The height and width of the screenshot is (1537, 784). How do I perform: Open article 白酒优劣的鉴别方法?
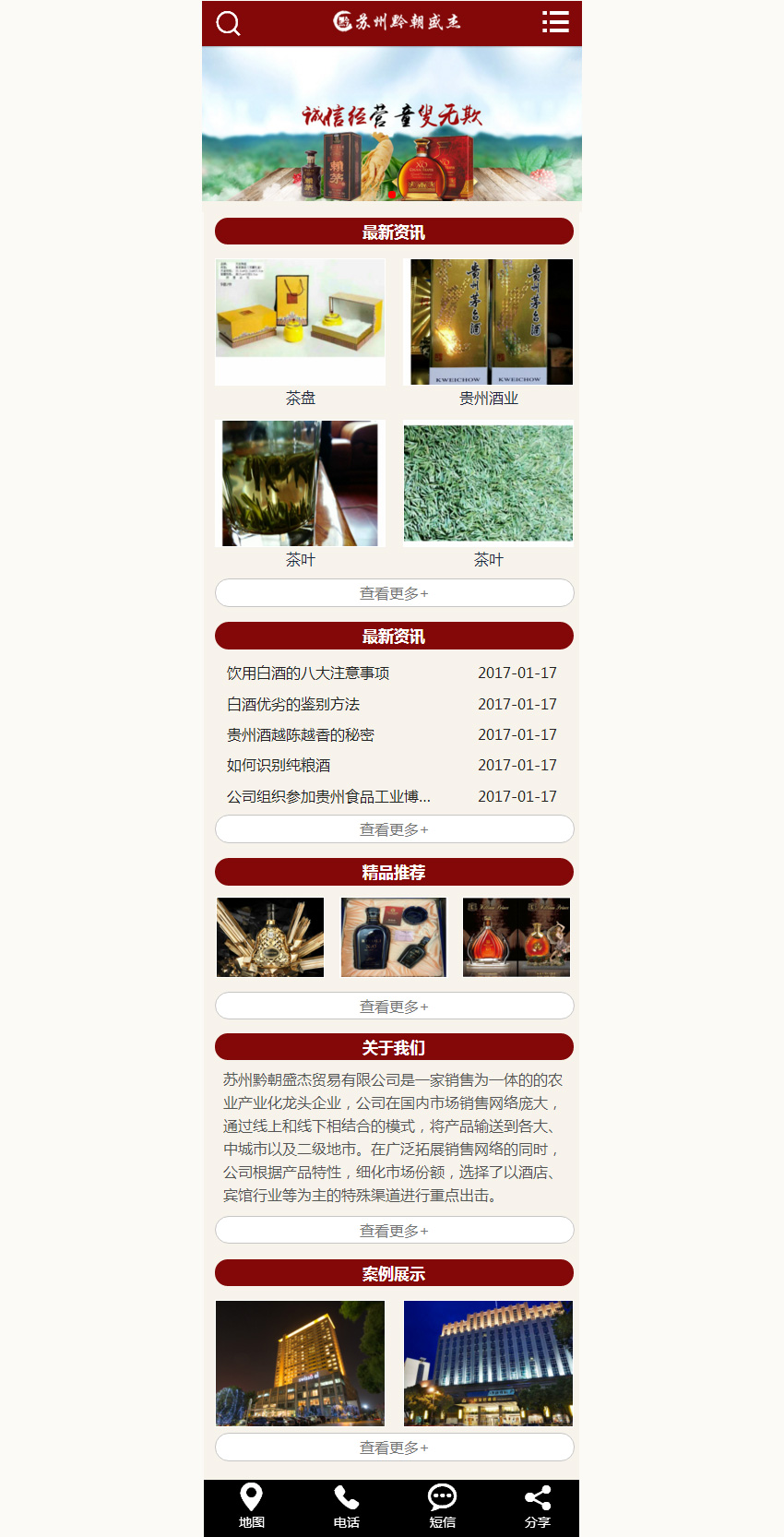point(293,704)
